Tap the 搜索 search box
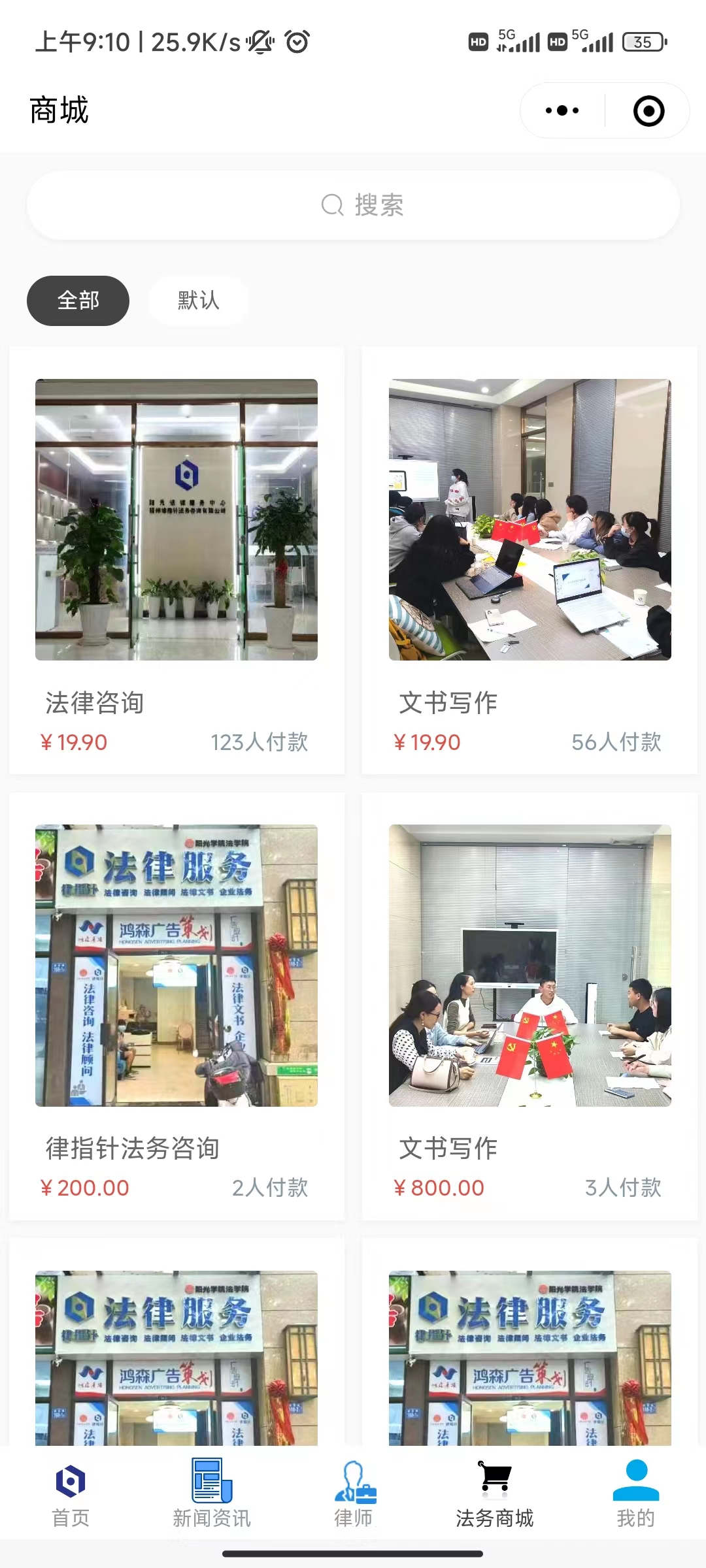This screenshot has width=706, height=1568. [x=353, y=205]
